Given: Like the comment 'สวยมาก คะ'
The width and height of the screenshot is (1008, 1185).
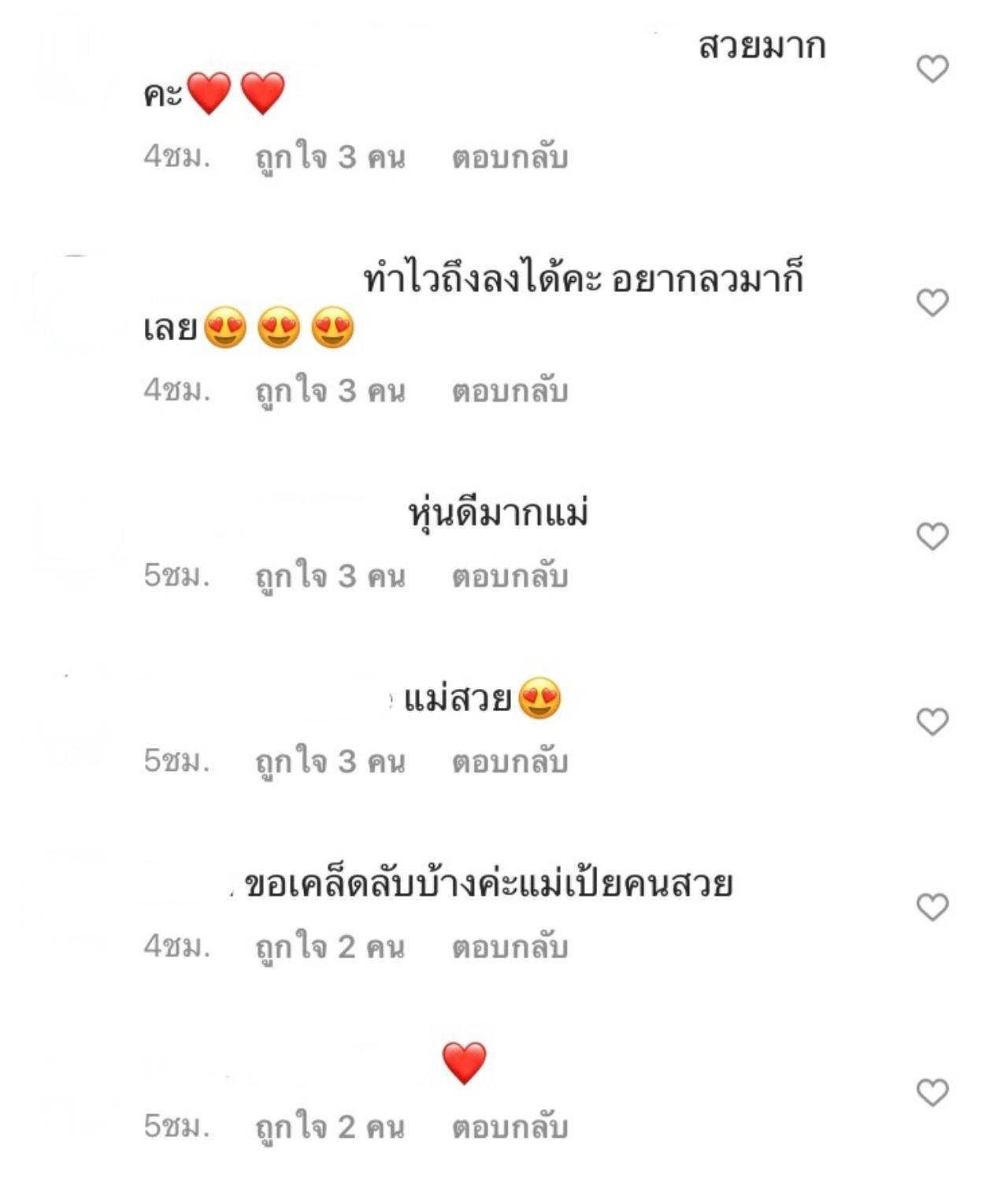Looking at the screenshot, I should 932,69.
